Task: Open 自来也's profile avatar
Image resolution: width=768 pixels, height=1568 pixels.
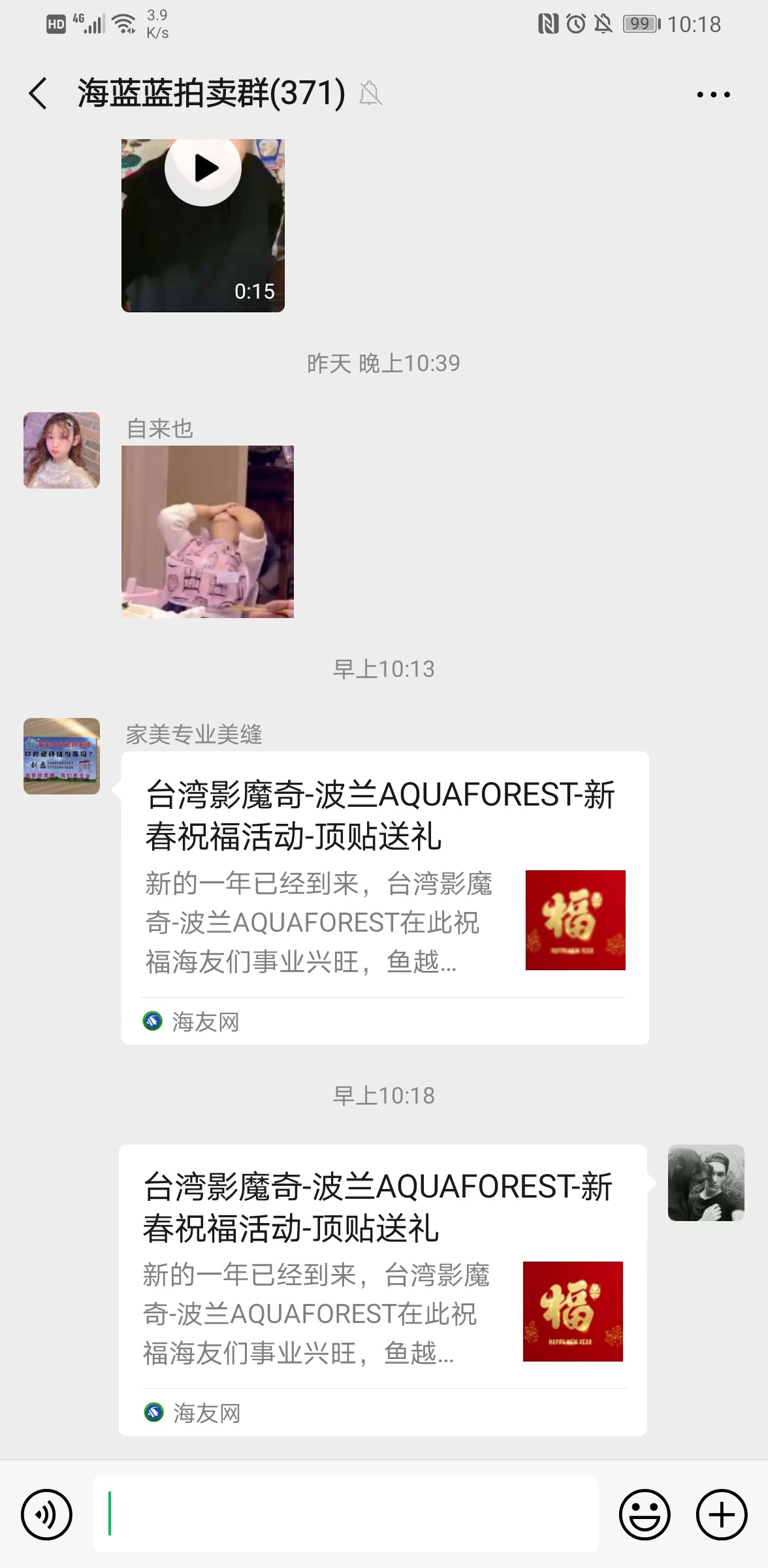Action: coord(62,450)
